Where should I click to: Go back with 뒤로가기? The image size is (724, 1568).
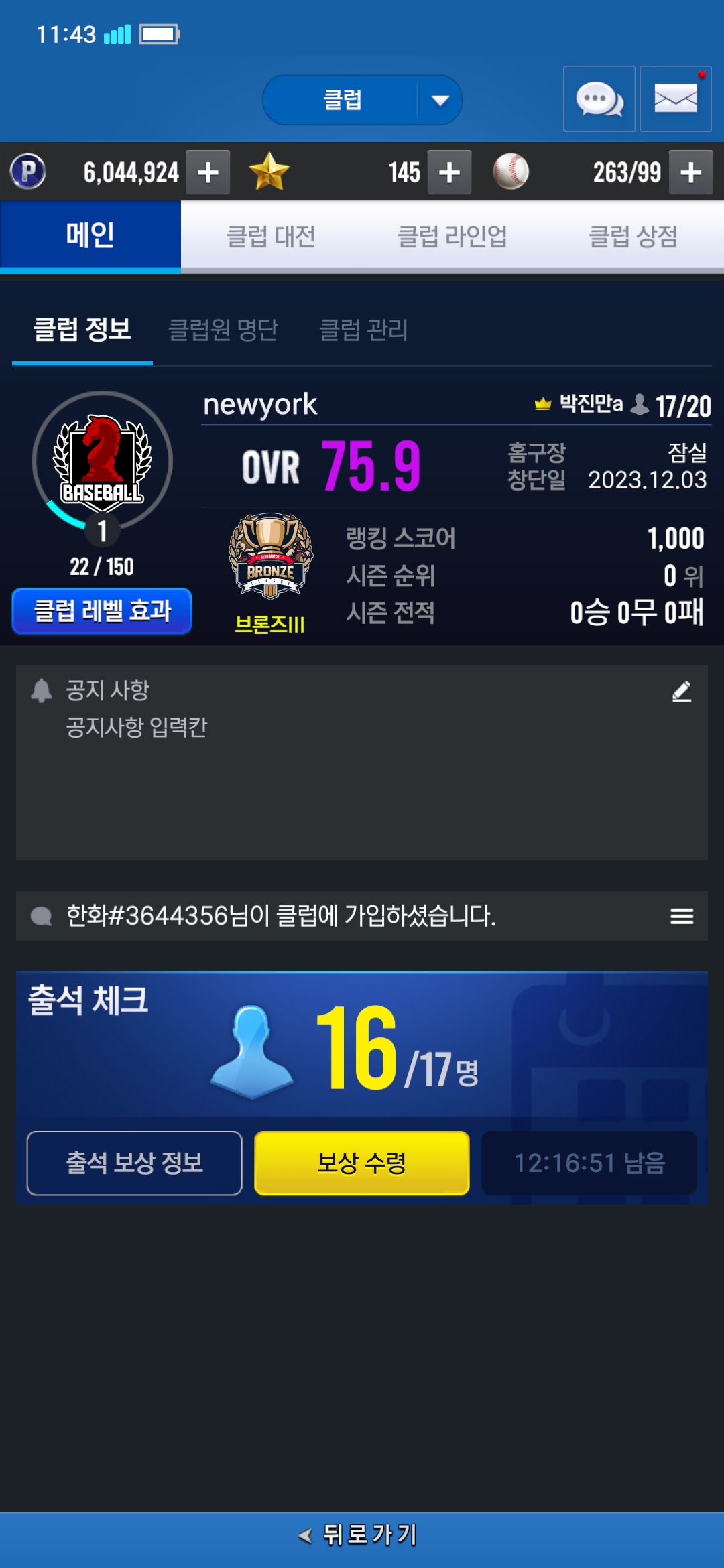[x=362, y=1534]
